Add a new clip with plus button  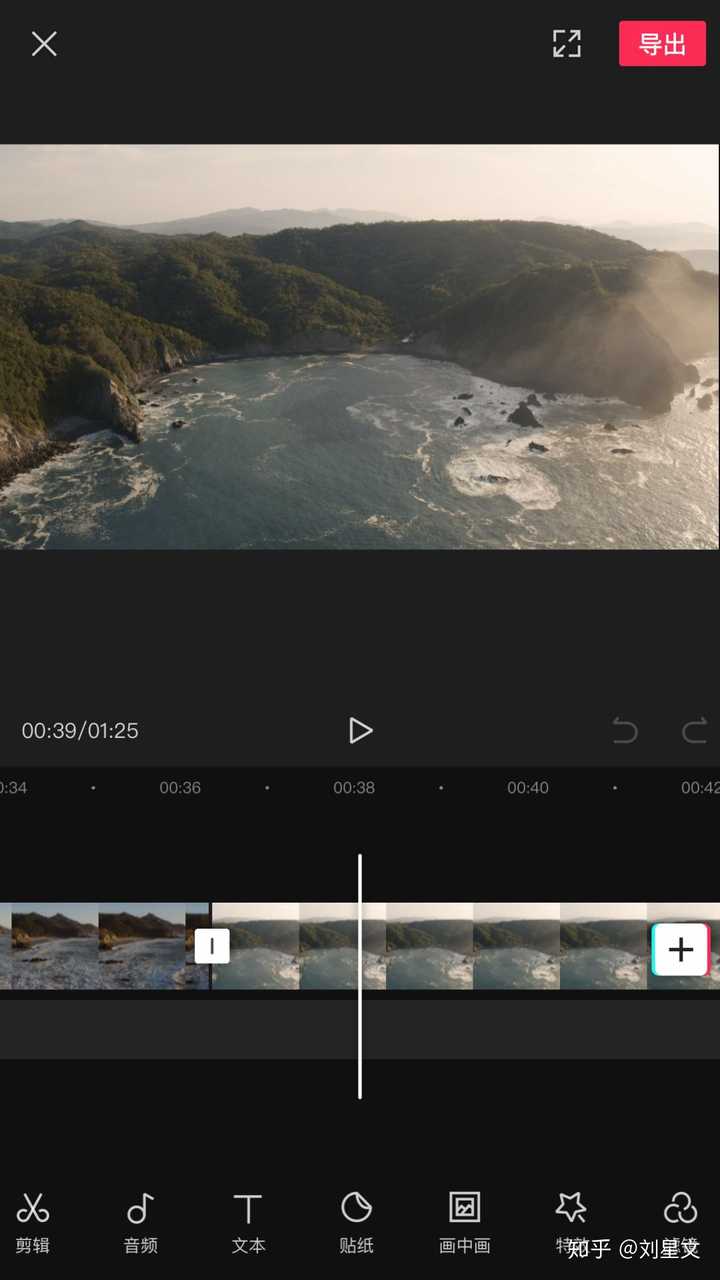[680, 949]
